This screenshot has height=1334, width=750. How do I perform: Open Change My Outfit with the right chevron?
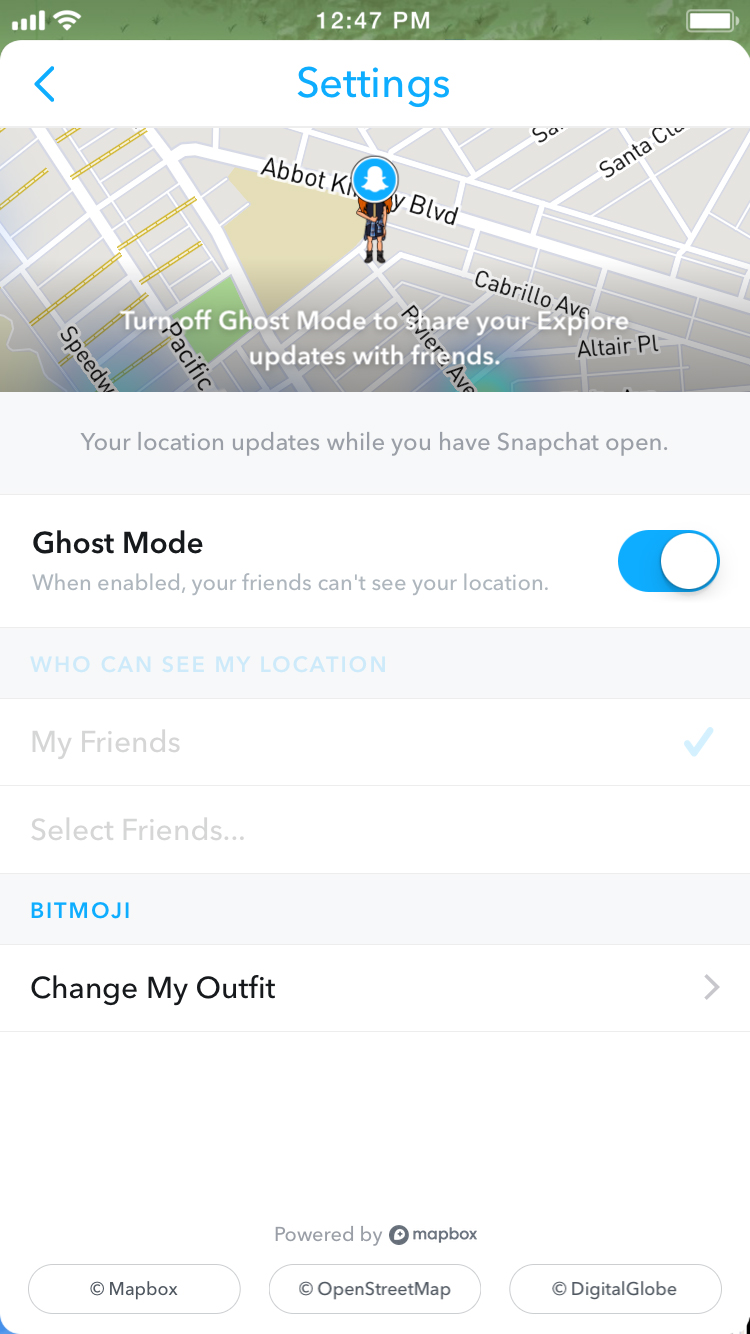point(711,988)
